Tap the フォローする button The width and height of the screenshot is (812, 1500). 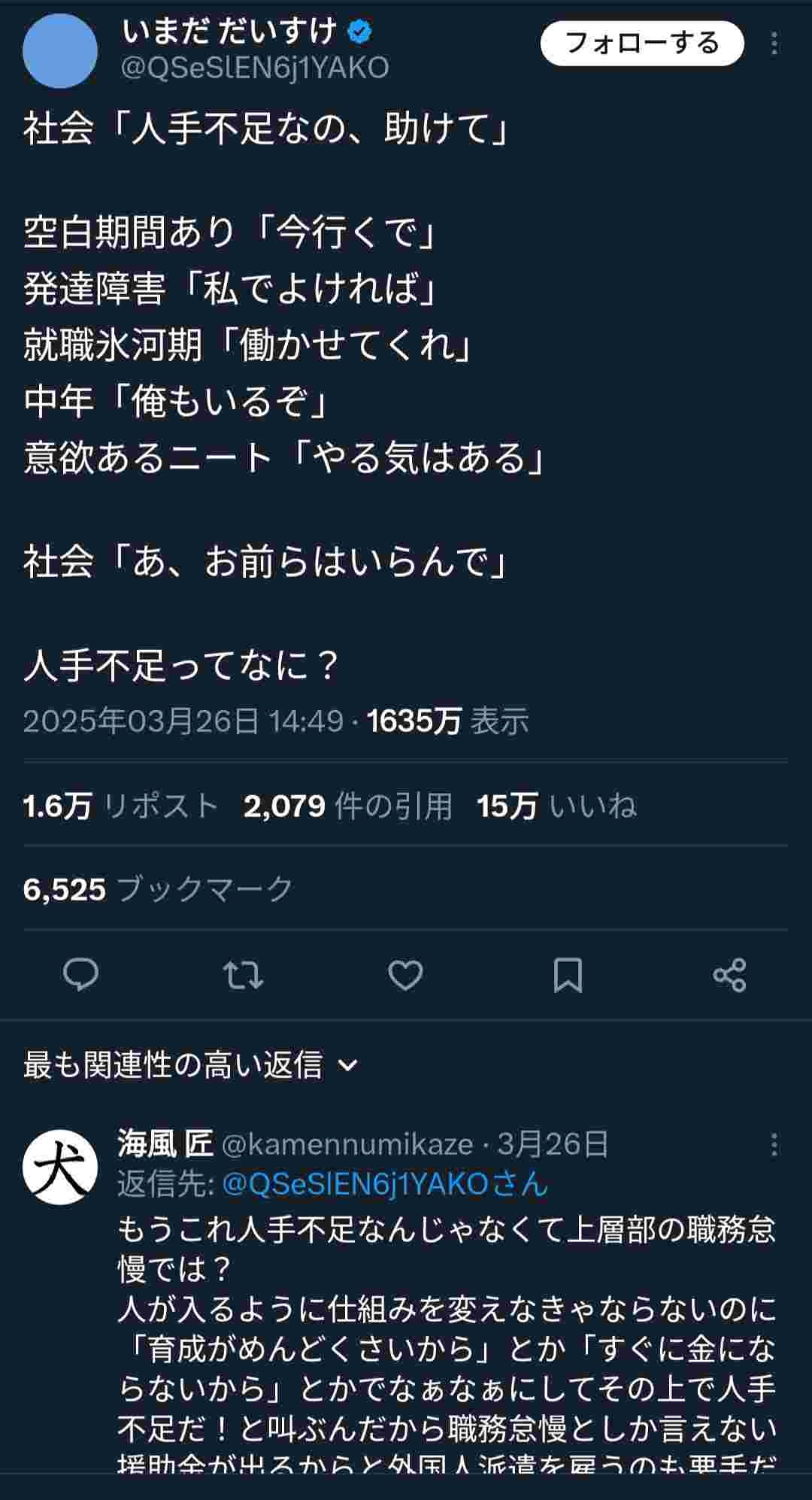(x=641, y=43)
